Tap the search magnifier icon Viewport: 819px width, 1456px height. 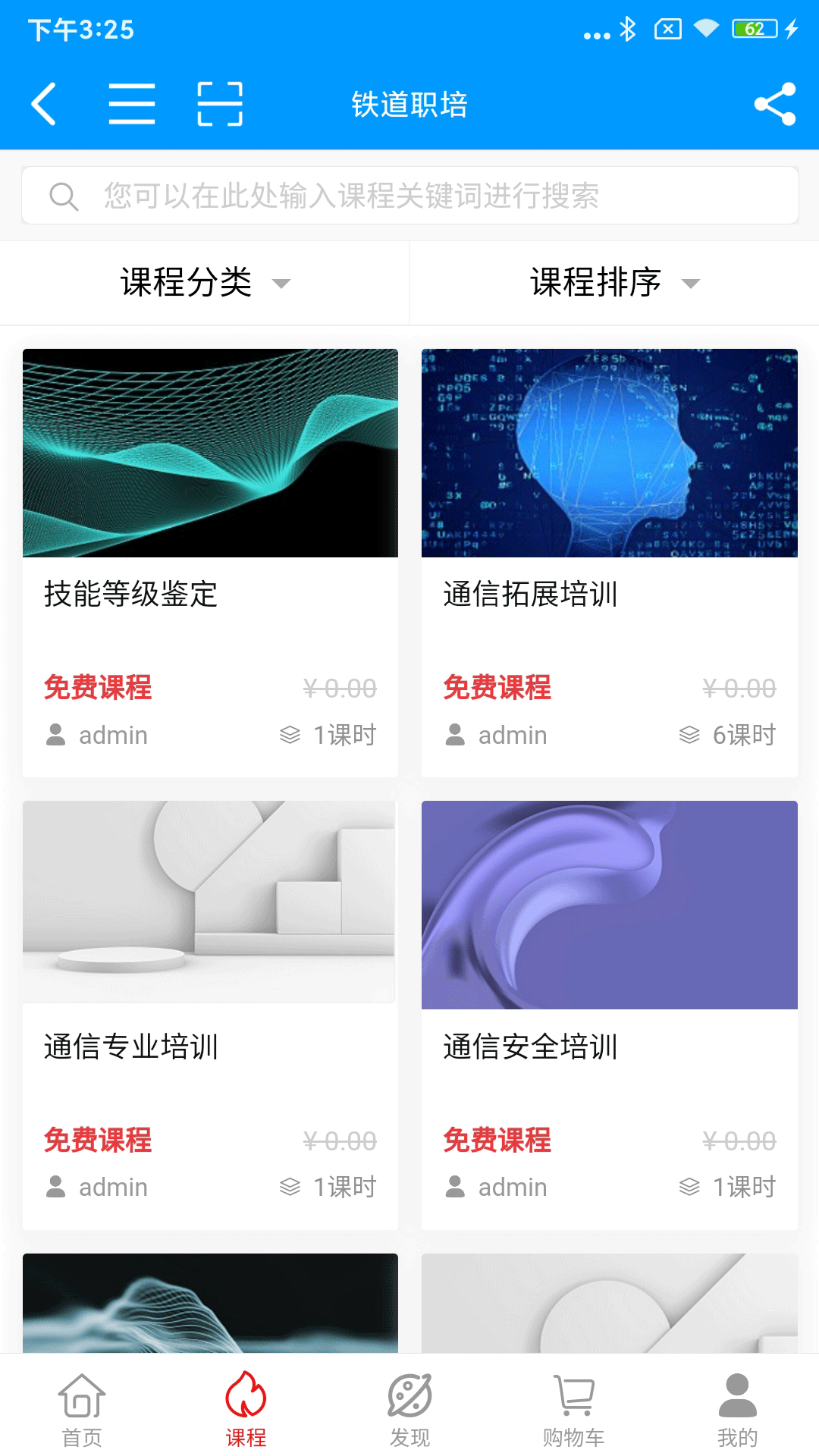point(64,197)
